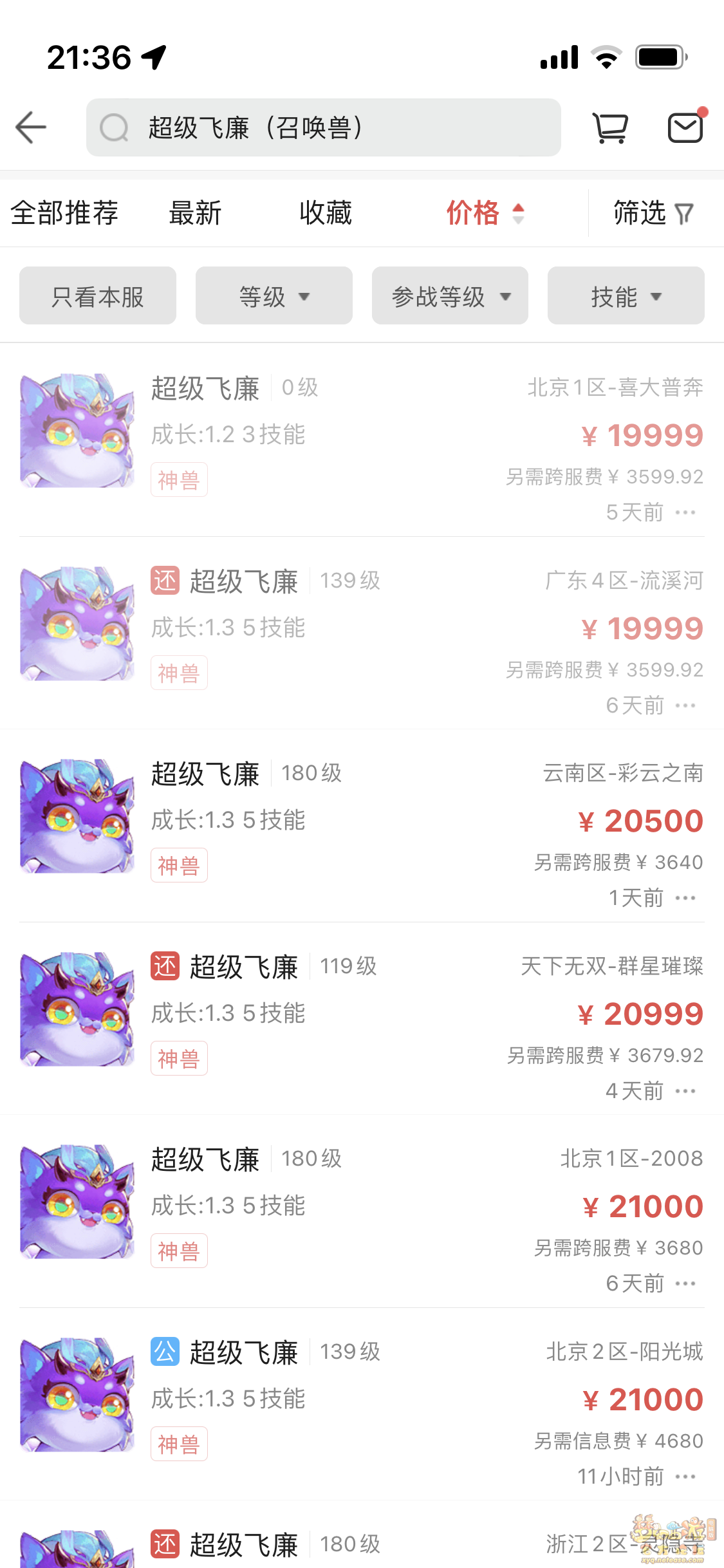Open more options for 云南区-彩云之南 listing
This screenshot has height=1568, width=724.
(x=685, y=898)
